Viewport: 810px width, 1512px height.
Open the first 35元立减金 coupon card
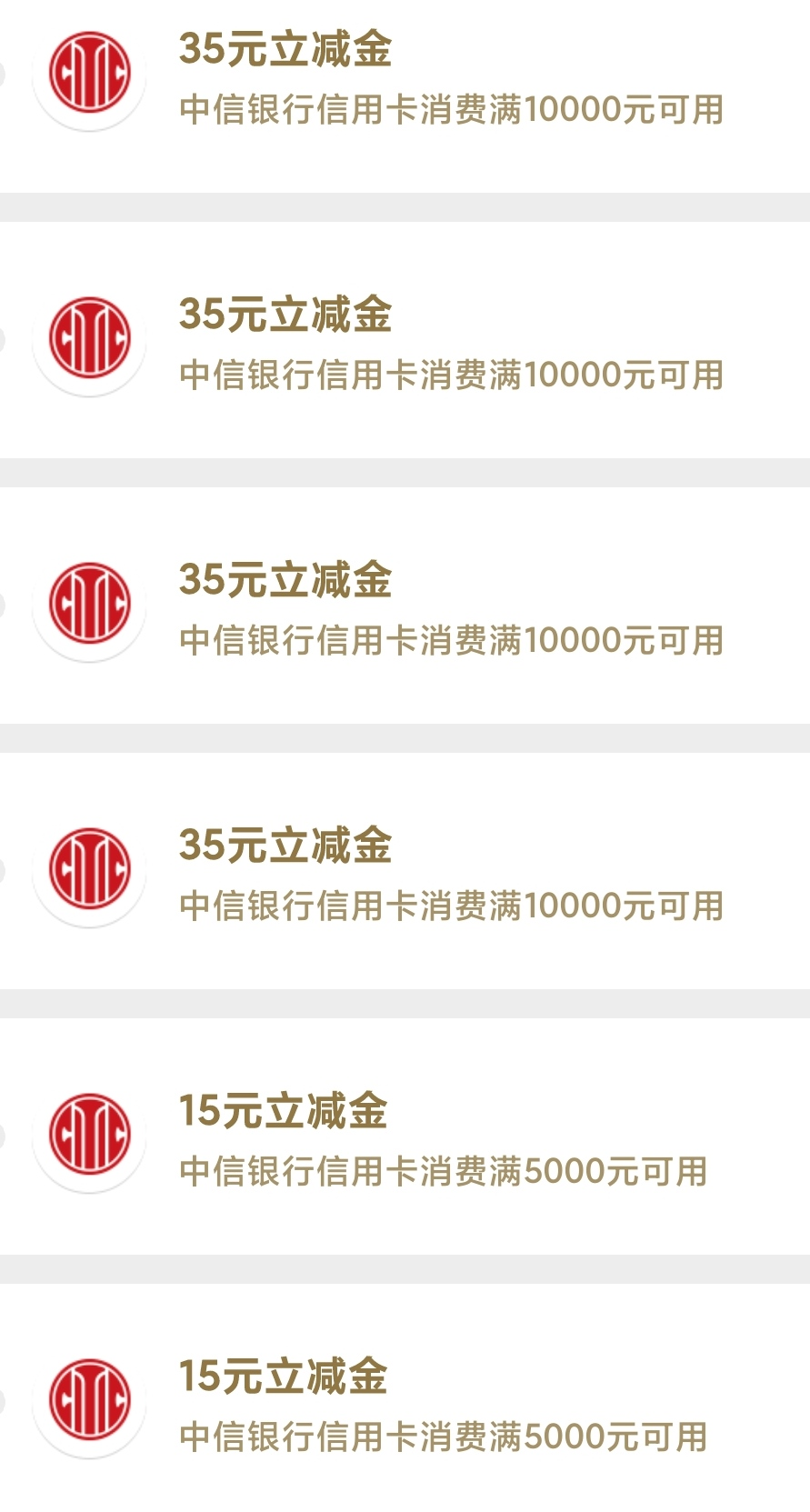[x=405, y=80]
